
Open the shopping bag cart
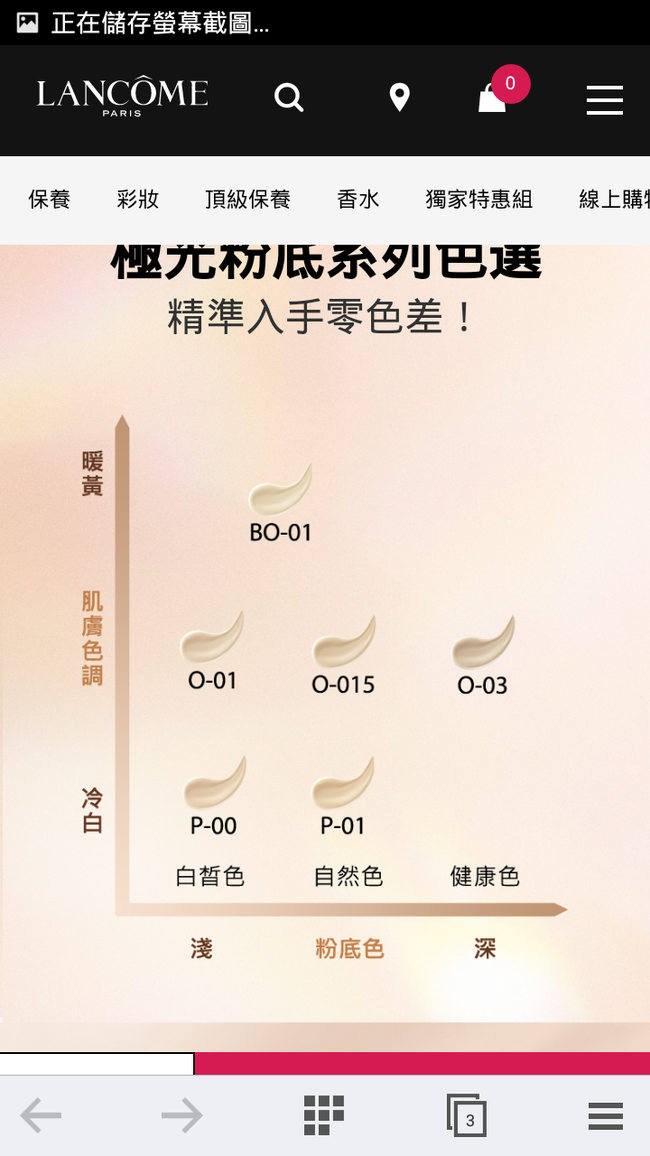pyautogui.click(x=492, y=98)
